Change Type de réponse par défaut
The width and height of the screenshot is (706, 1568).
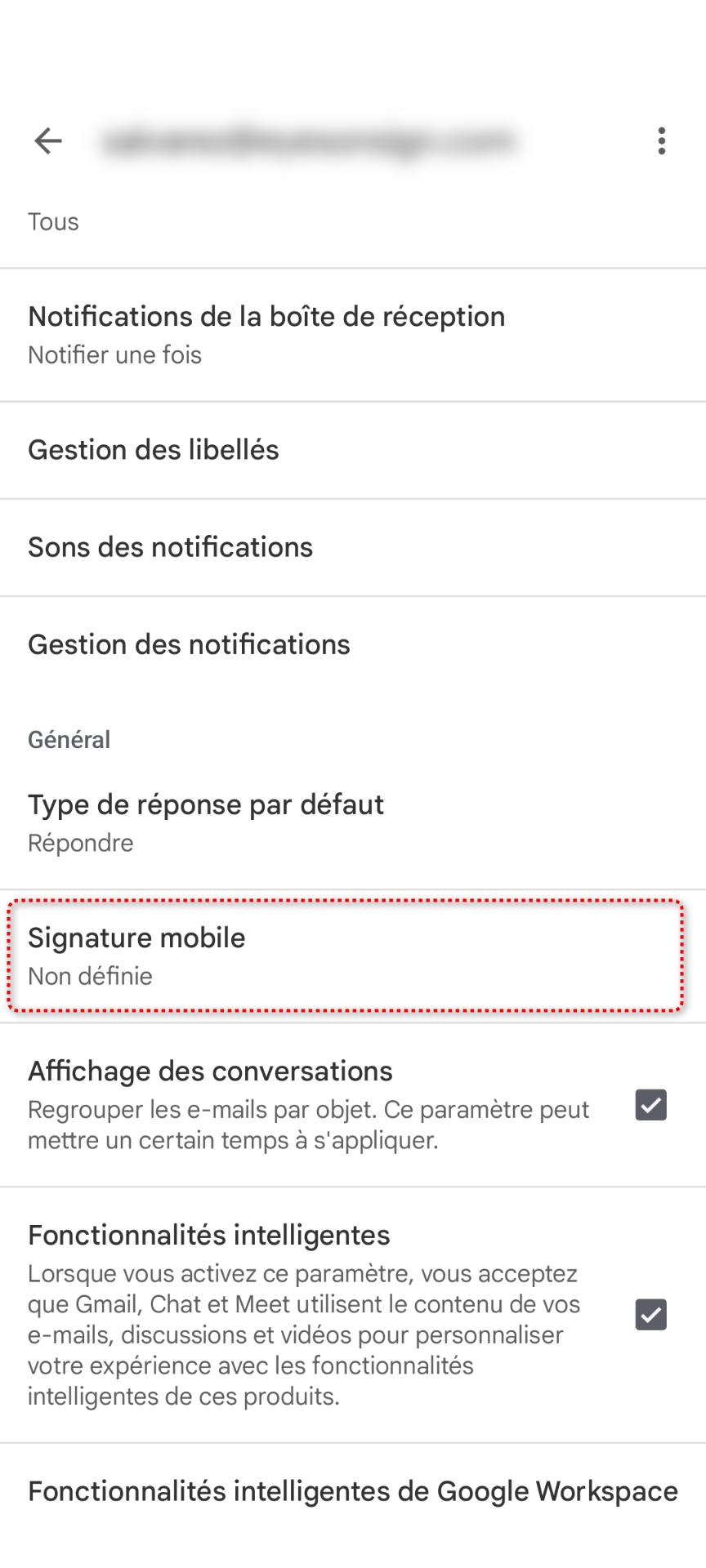(x=353, y=822)
